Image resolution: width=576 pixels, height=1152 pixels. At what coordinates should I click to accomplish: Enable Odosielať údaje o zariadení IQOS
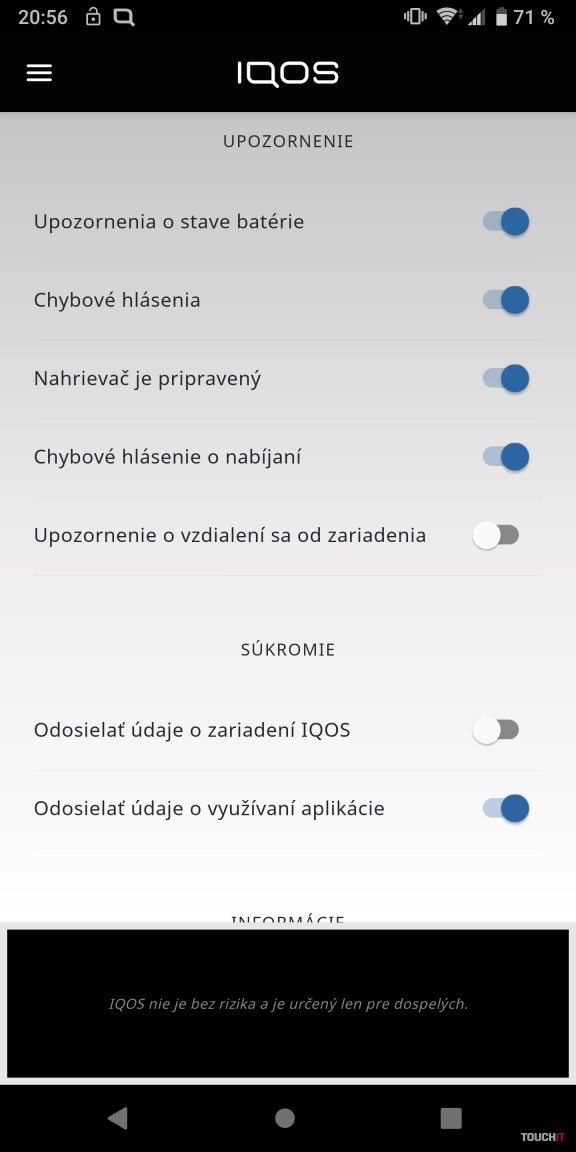click(496, 730)
